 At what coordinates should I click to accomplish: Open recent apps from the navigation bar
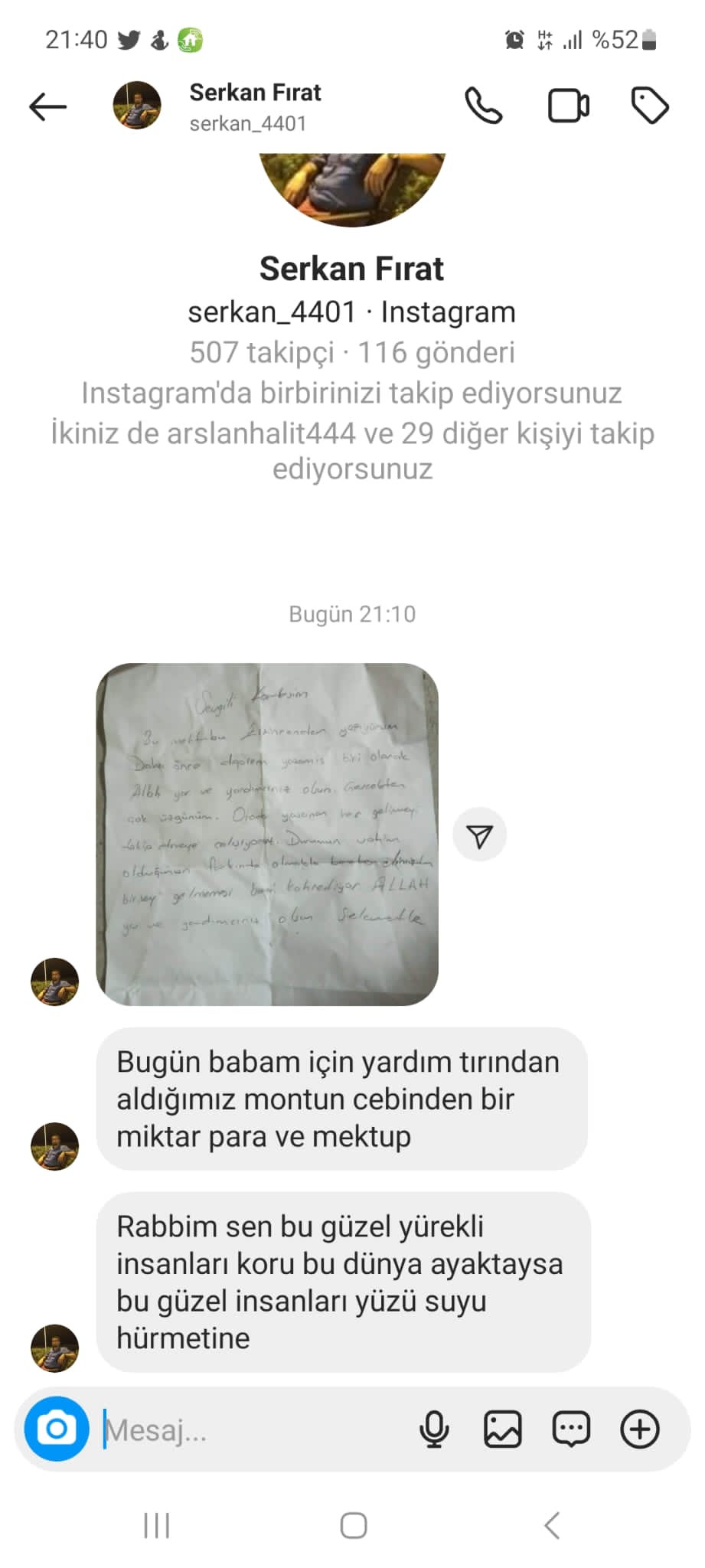pyautogui.click(x=155, y=1524)
